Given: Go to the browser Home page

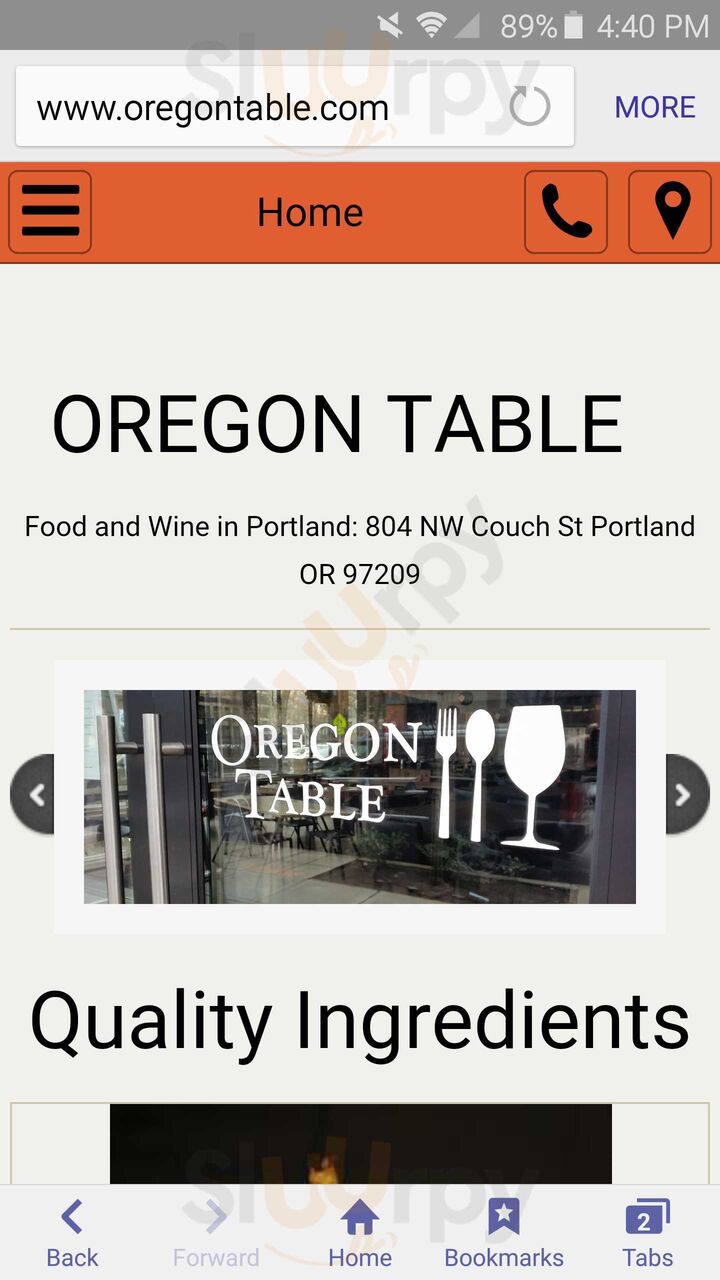Looking at the screenshot, I should point(359,1233).
